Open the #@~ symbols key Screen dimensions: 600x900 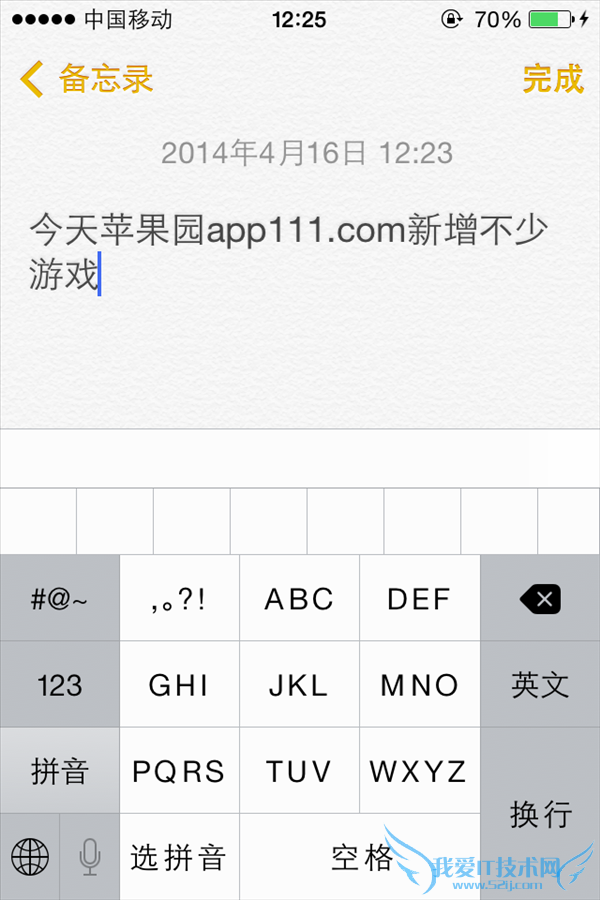60,599
